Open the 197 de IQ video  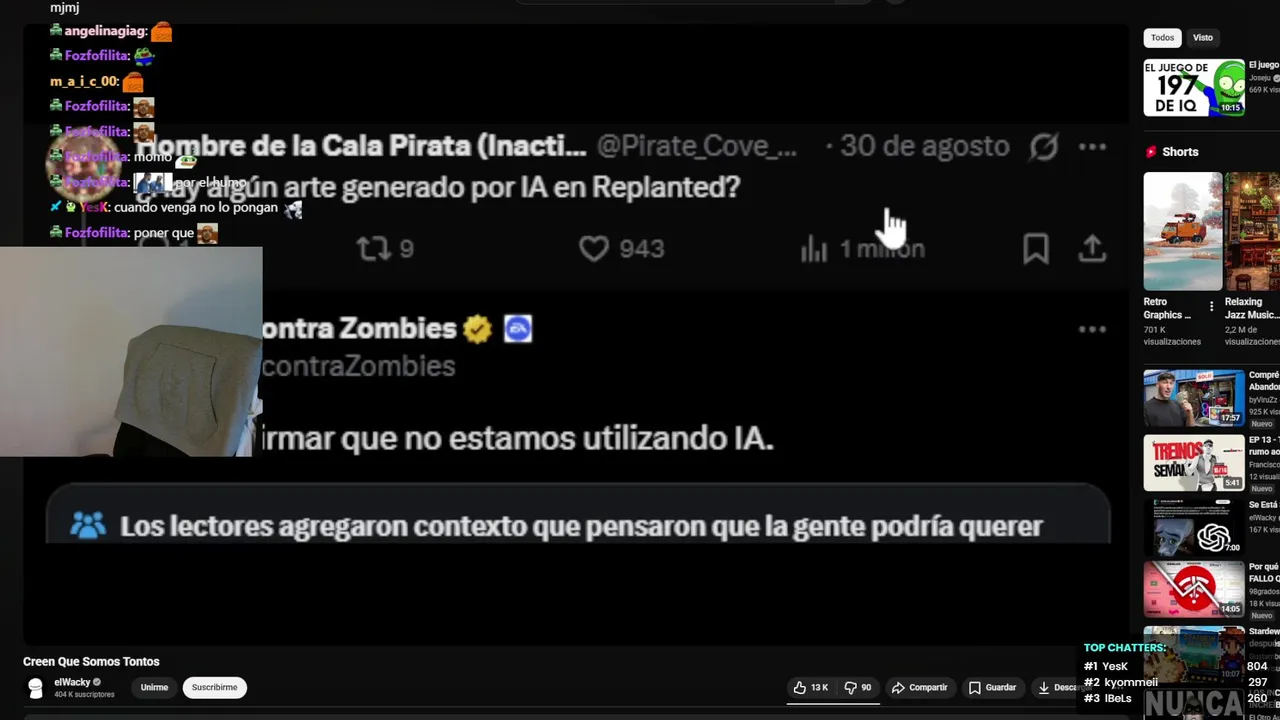(1194, 88)
